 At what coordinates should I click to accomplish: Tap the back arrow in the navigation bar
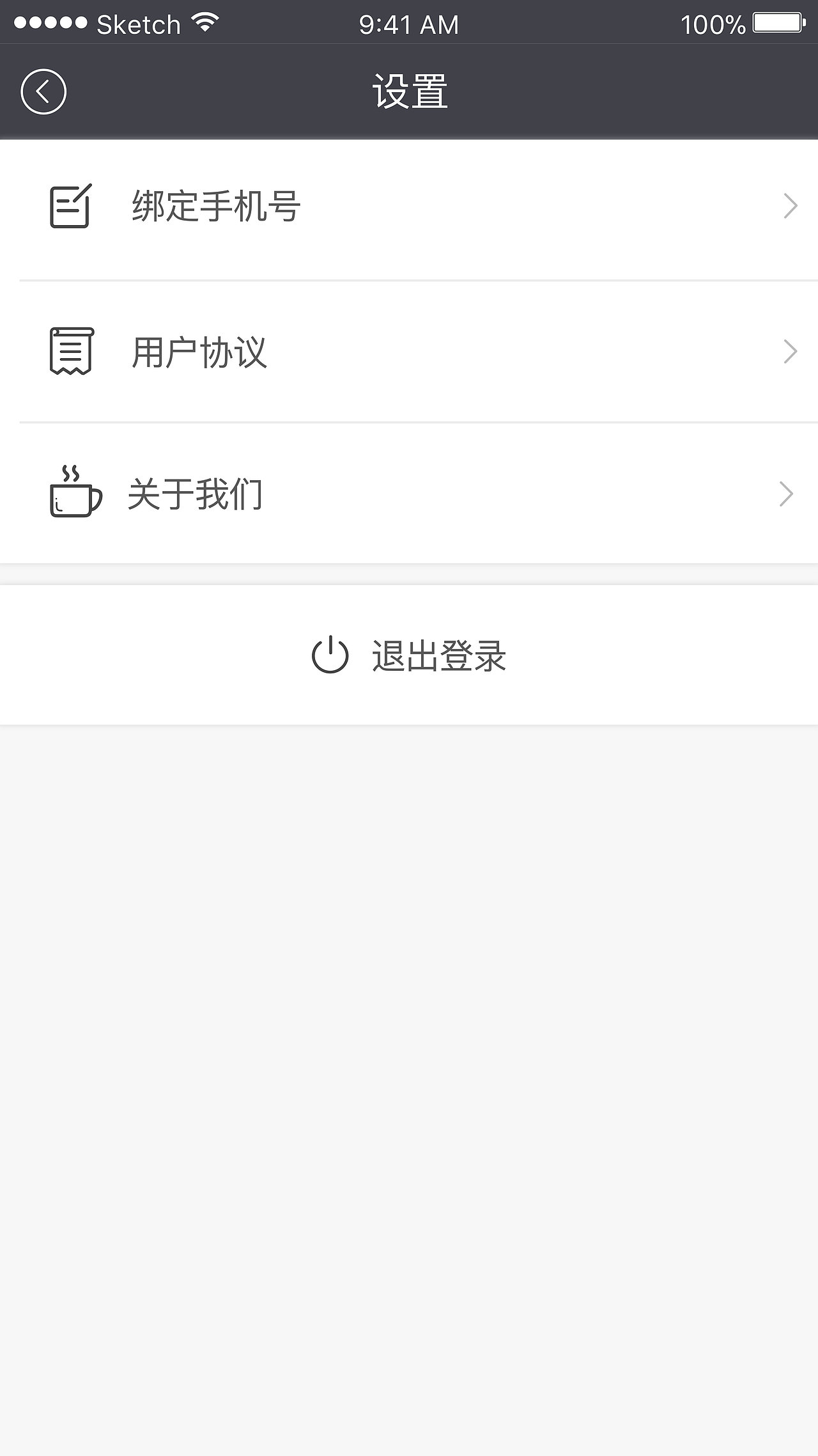coord(43,91)
